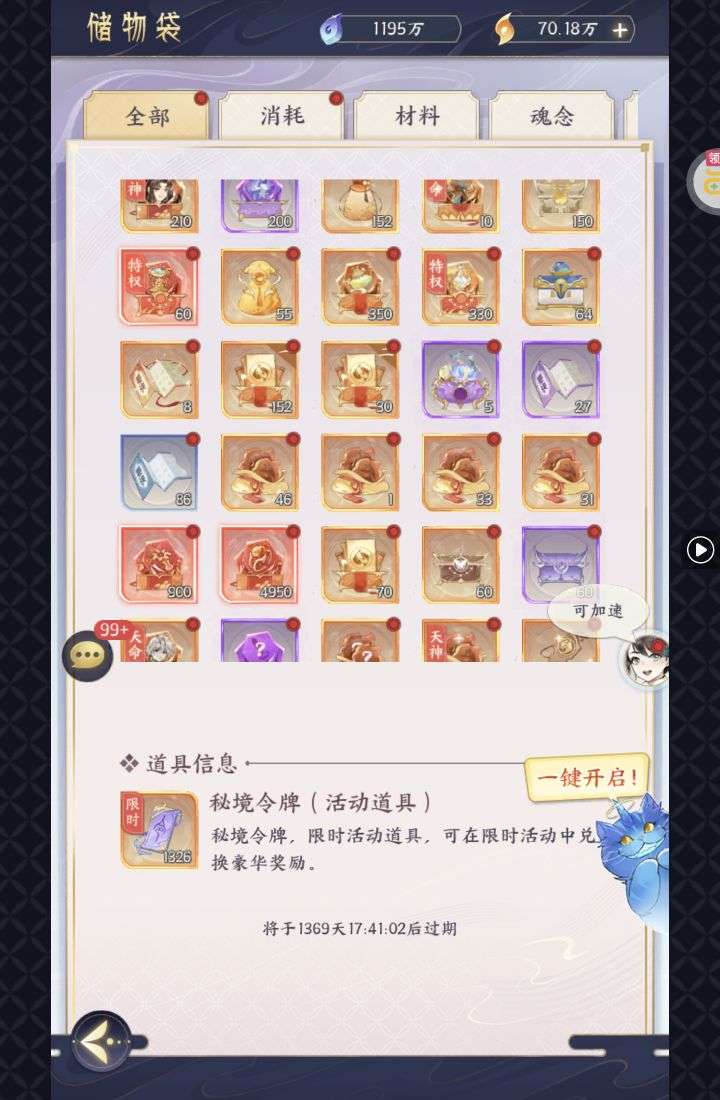720x1100 pixels.
Task: Open the 材料 tab
Action: [x=416, y=116]
